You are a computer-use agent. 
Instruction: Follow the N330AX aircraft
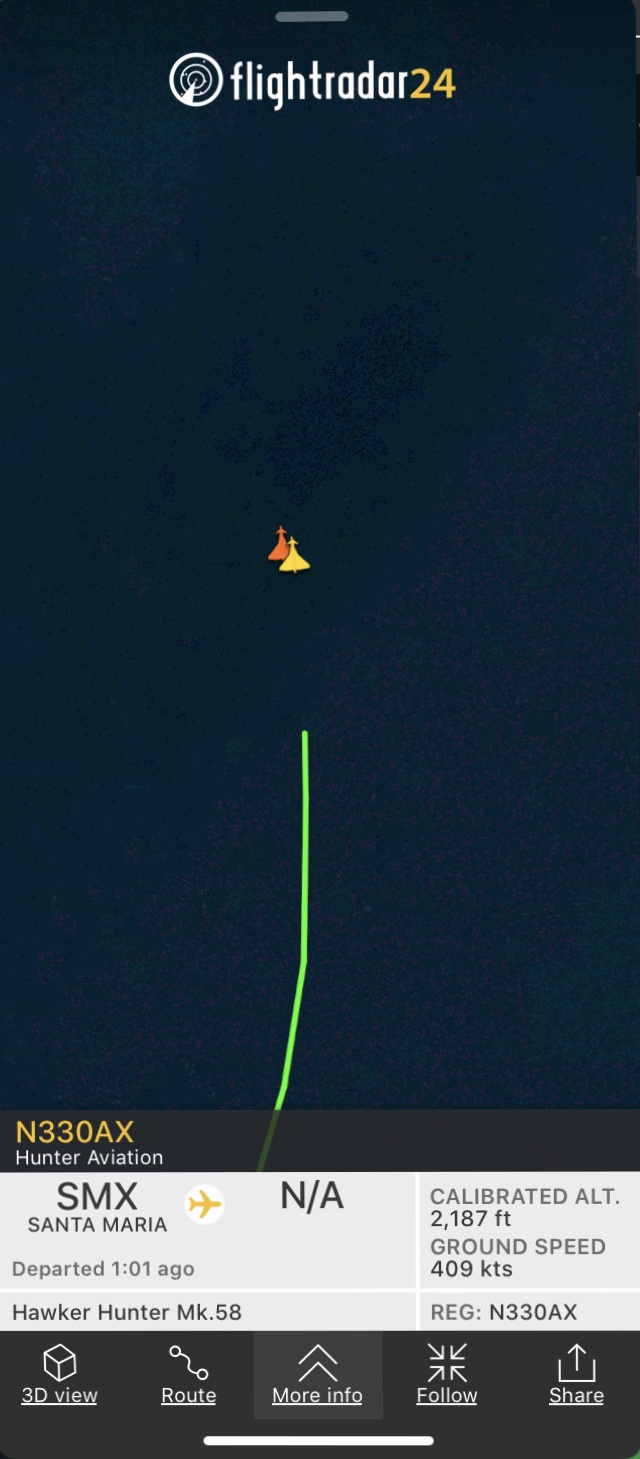(446, 1374)
